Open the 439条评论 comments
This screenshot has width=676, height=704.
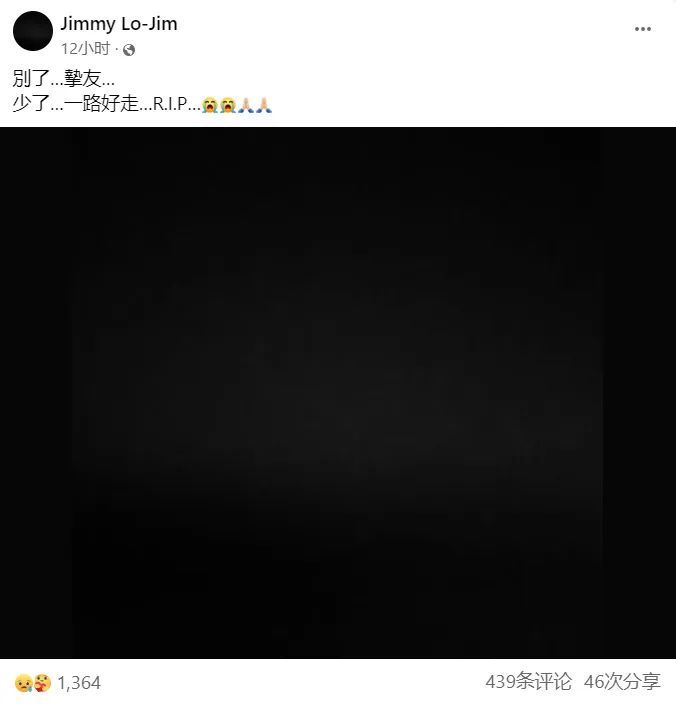[x=528, y=682]
